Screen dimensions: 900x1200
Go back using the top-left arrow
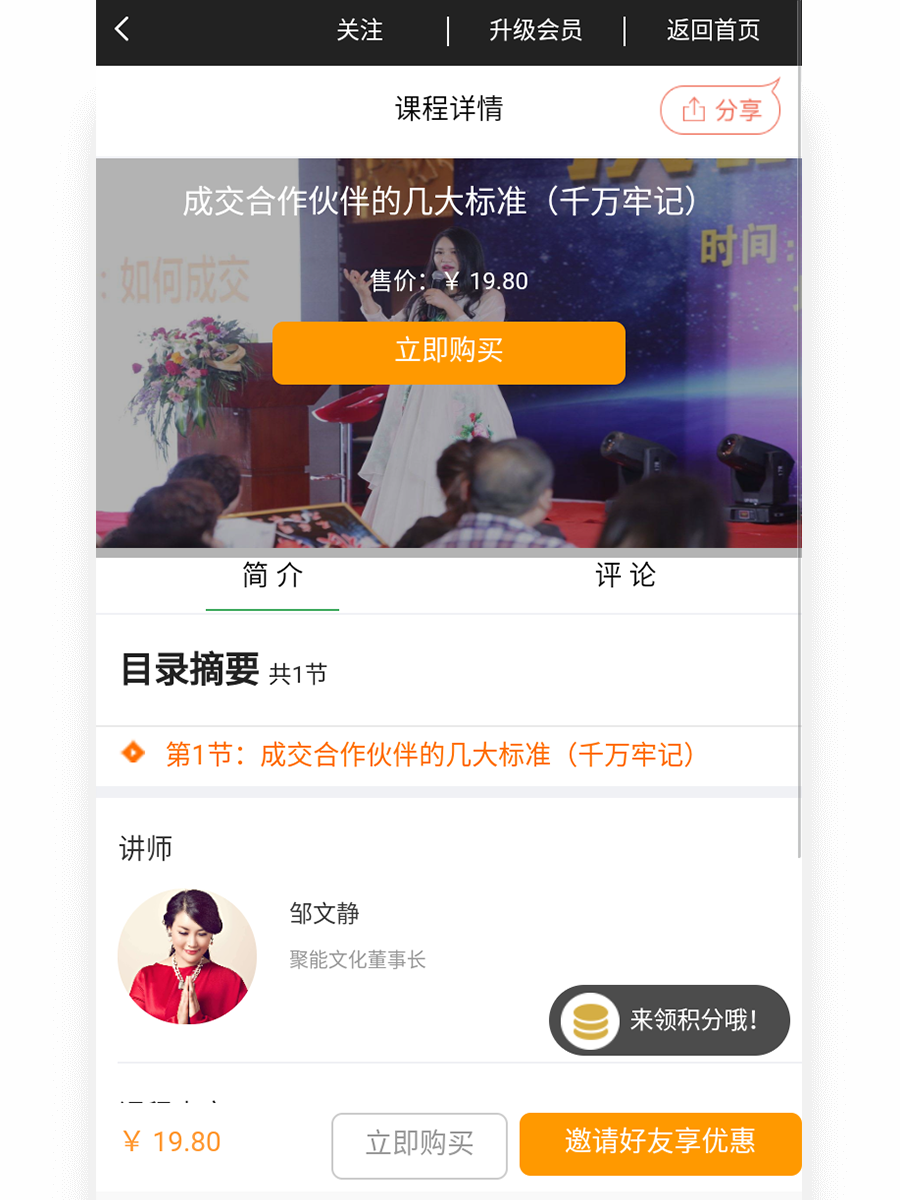pyautogui.click(x=122, y=30)
